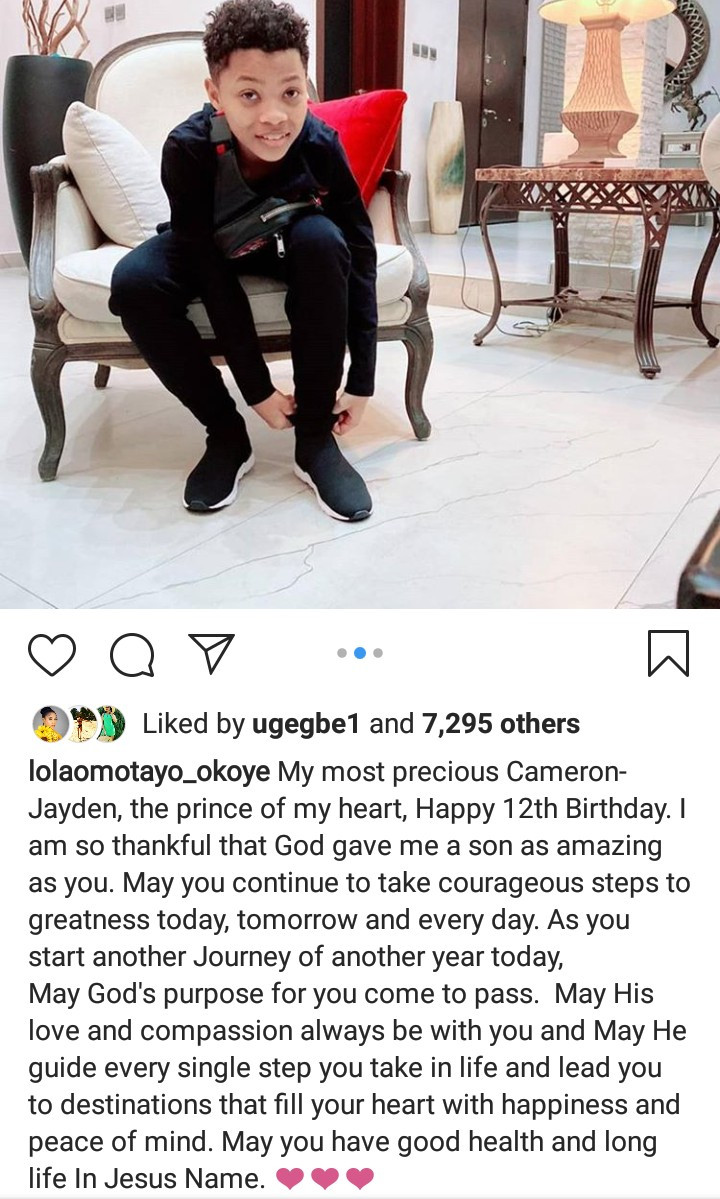The height and width of the screenshot is (1199, 720).
Task: Open lolaomotayo_okoye's profile from the caption
Action: [148, 773]
